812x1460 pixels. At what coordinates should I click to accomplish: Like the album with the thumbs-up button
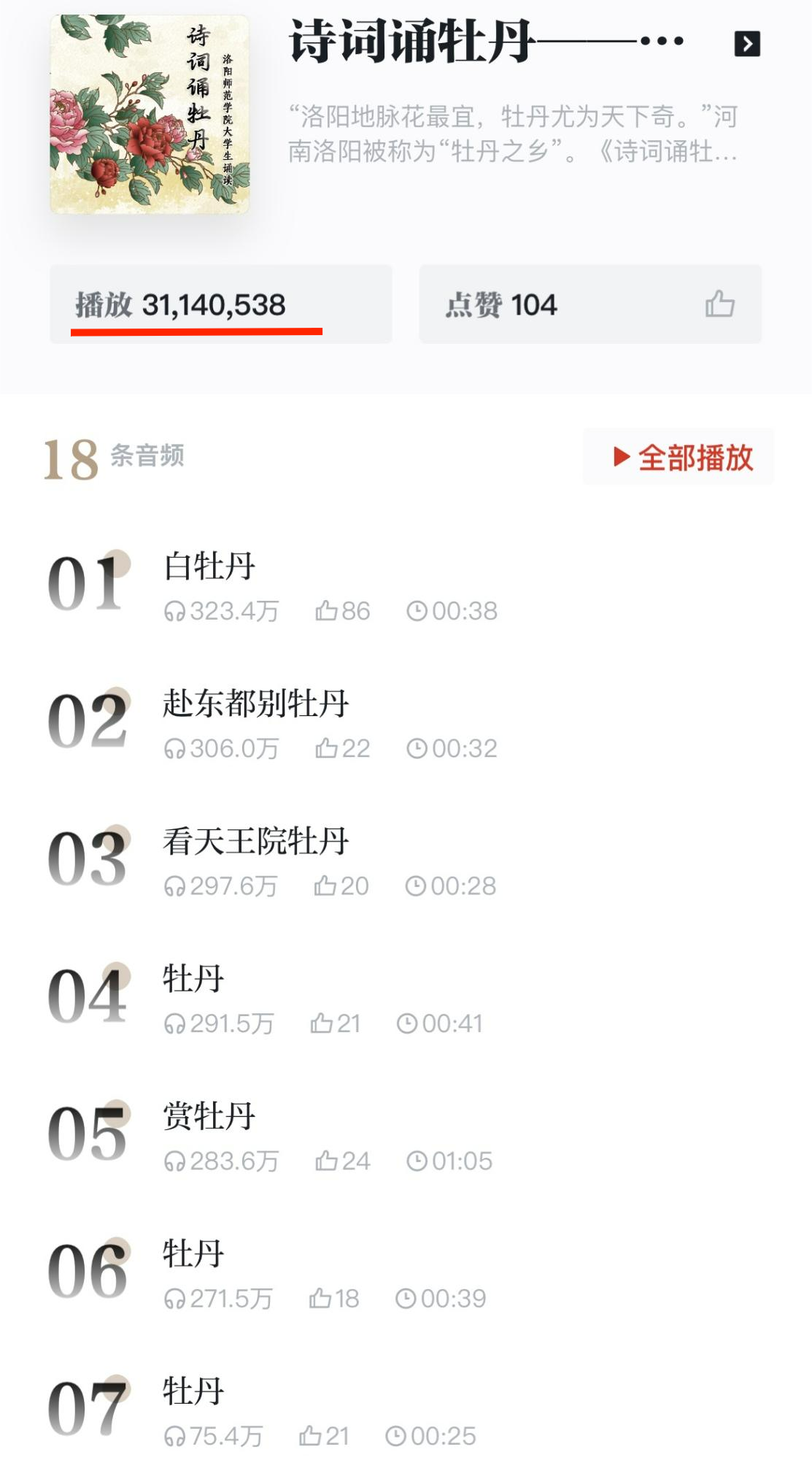[719, 304]
